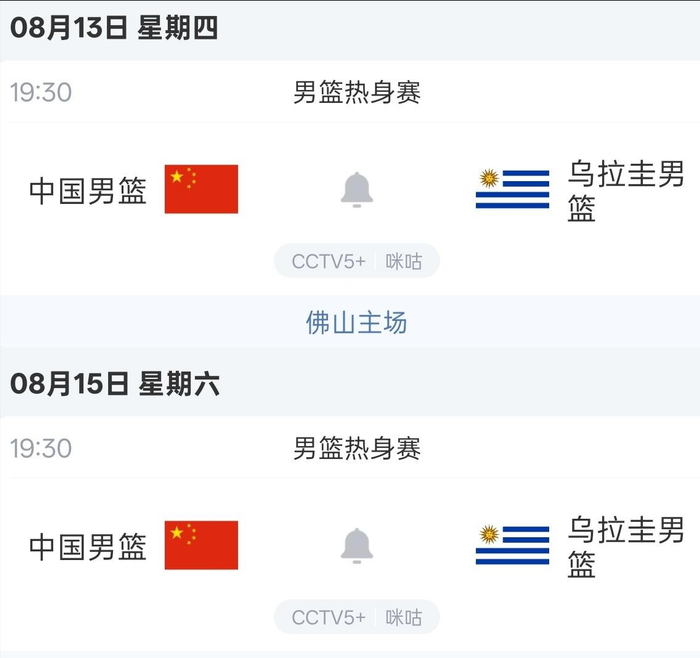Image resolution: width=700 pixels, height=658 pixels.
Task: Set the reminder bell for the 08月15日 match
Action: 357,546
